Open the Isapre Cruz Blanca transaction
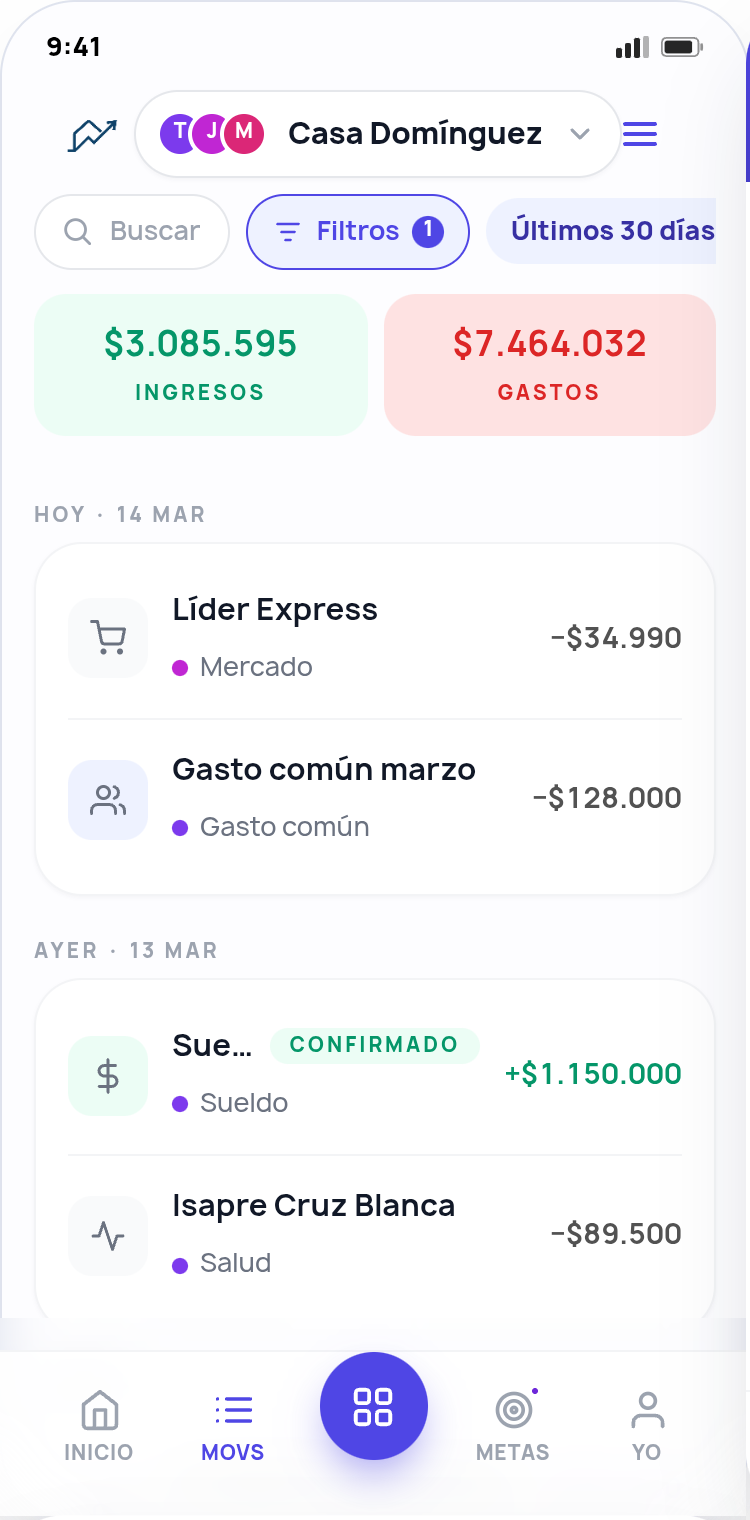Viewport: 750px width, 1520px height. click(375, 1234)
